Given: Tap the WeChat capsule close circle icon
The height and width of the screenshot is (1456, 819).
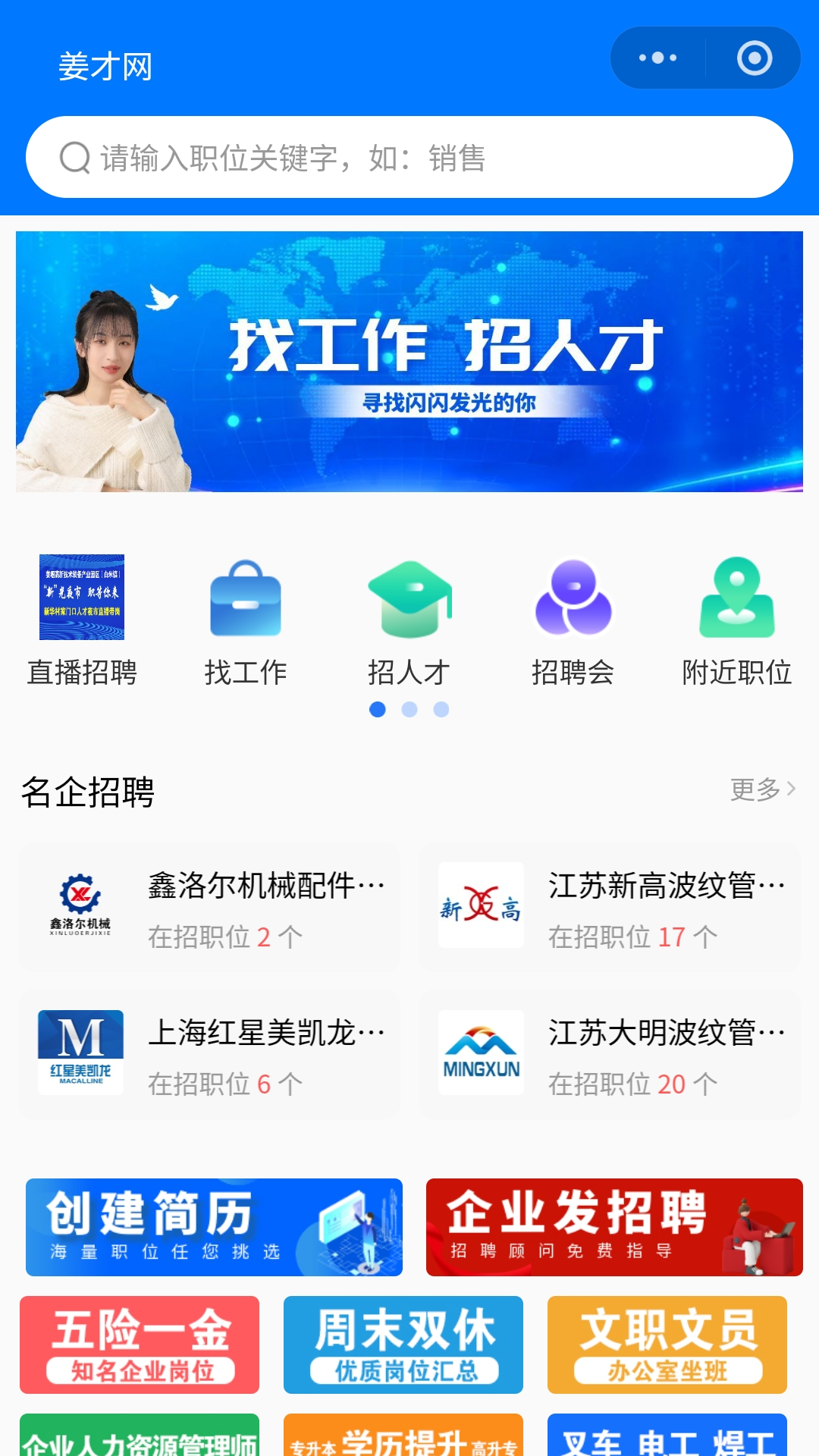Looking at the screenshot, I should (755, 58).
